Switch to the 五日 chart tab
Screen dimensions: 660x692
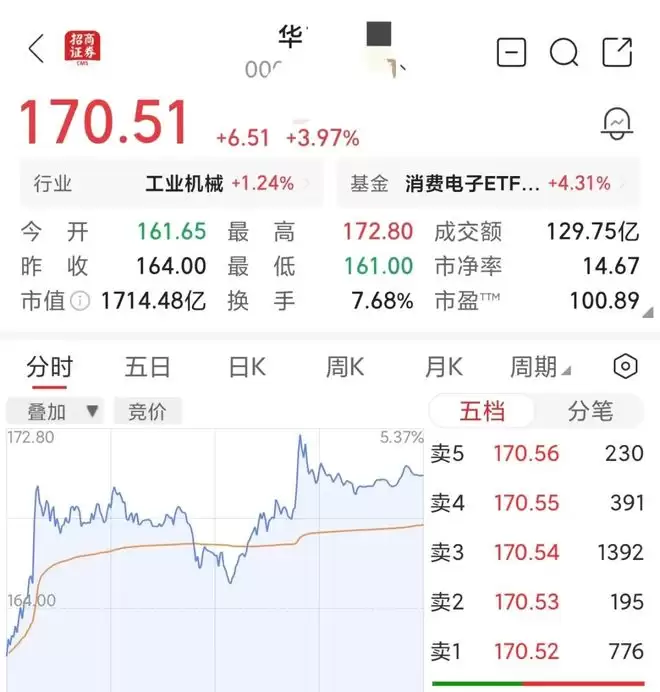tap(147, 367)
